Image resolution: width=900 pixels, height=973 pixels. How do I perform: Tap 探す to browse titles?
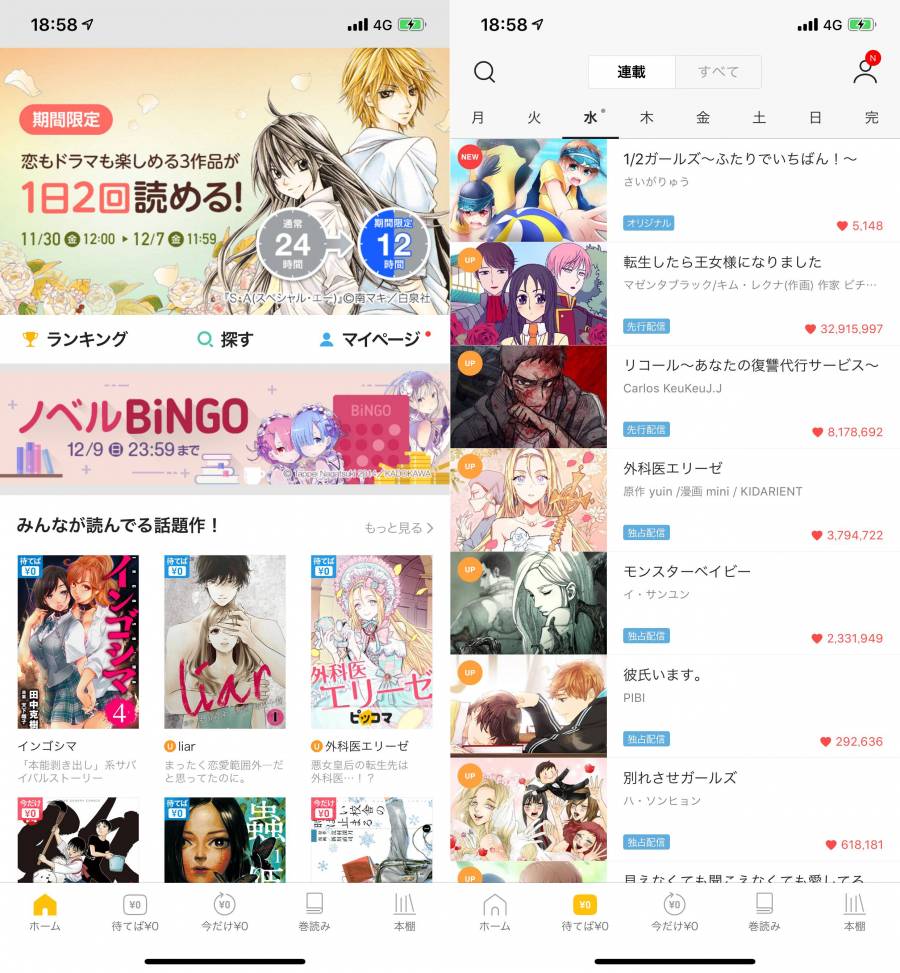pyautogui.click(x=225, y=339)
